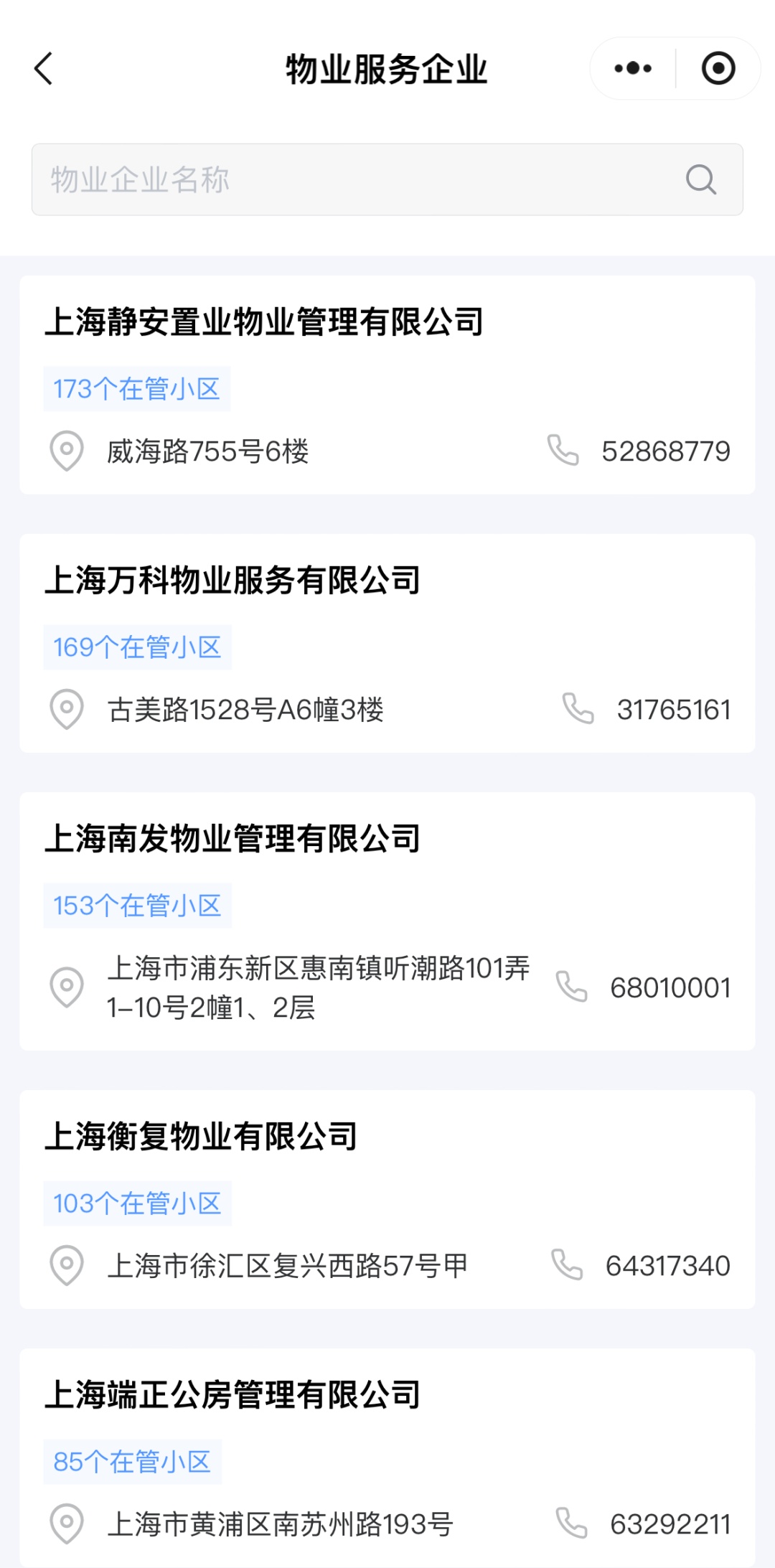Open the 上海端正公房管理有限公司 card
Viewport: 775px width, 1568px height.
(232, 1394)
